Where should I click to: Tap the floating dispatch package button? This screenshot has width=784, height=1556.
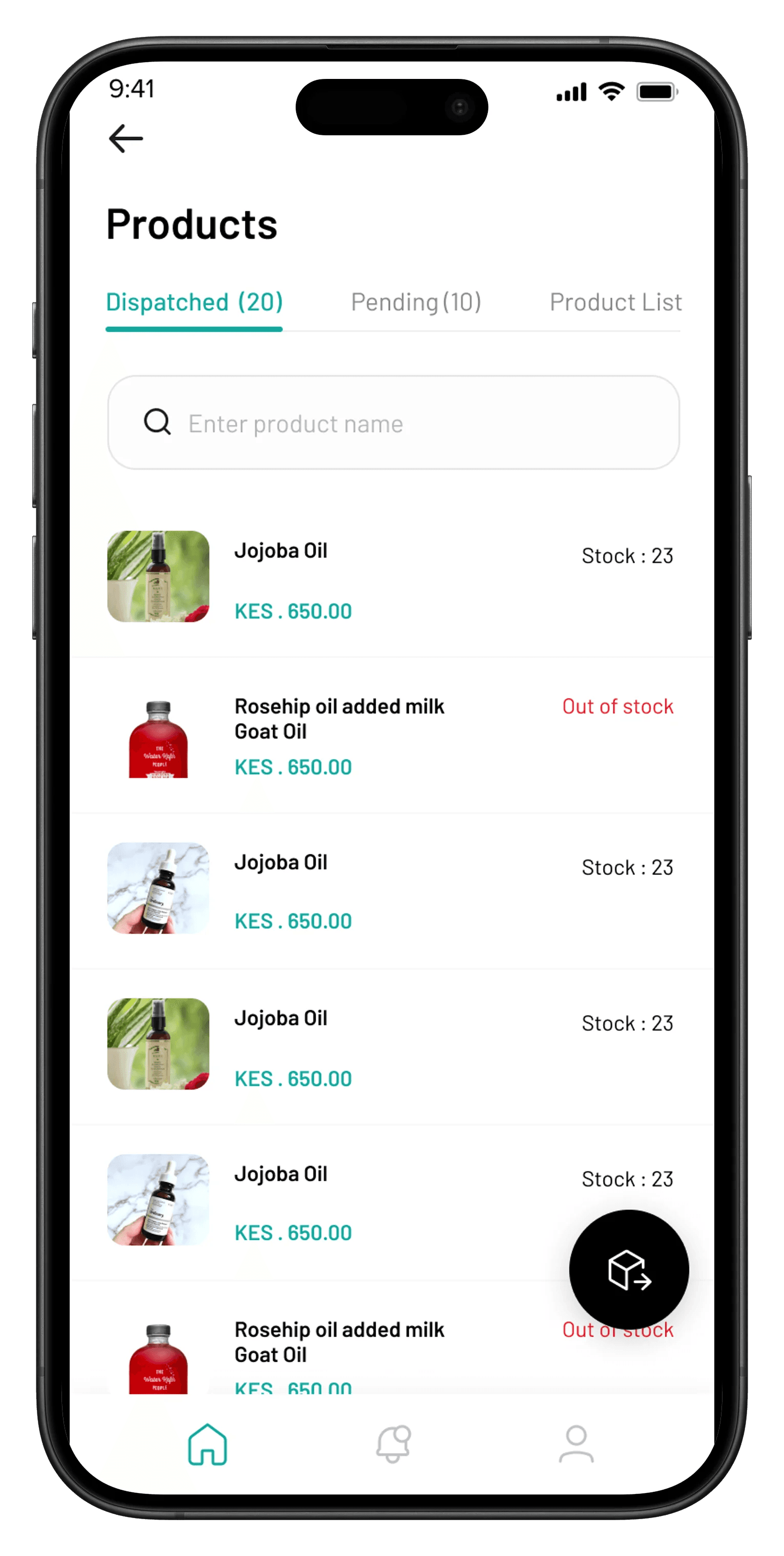(628, 1270)
